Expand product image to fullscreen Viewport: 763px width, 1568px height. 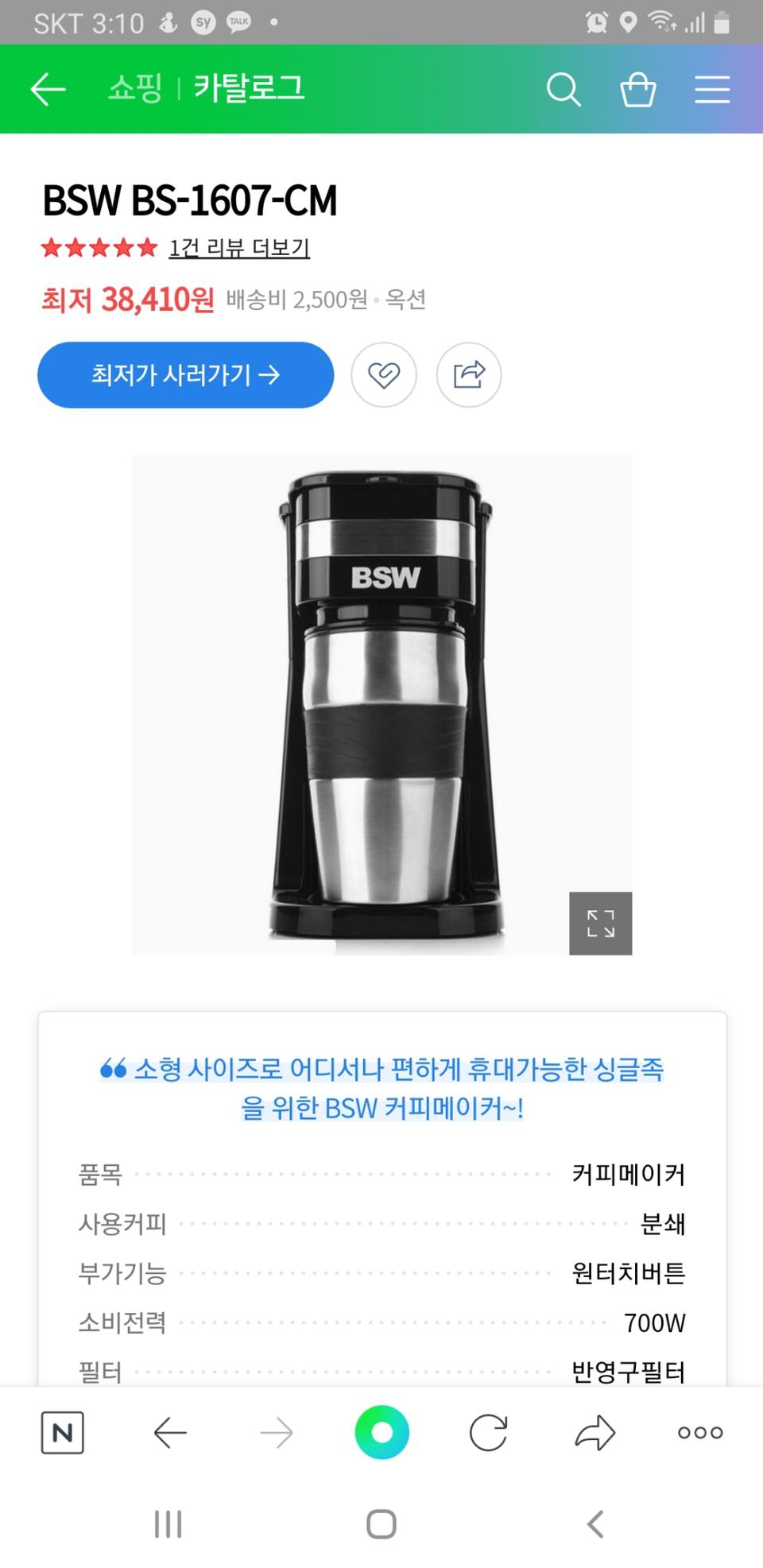click(601, 924)
